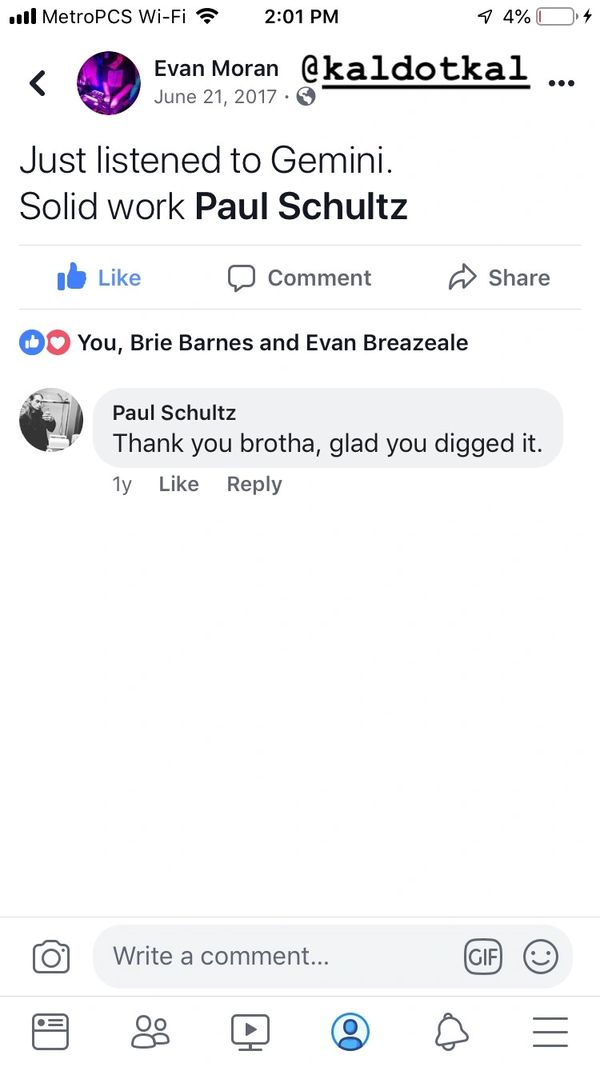This screenshot has width=600, height=1067.
Task: Switch to the Friends tab
Action: point(150,1030)
